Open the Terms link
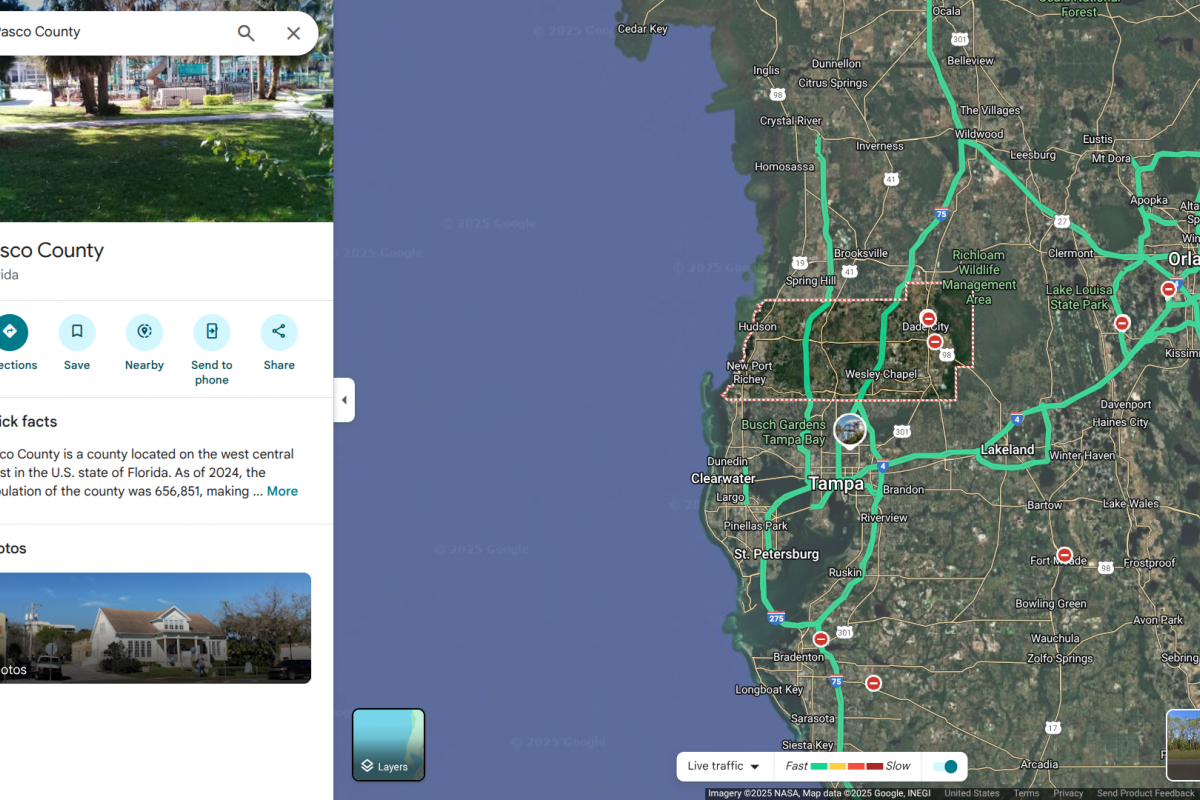This screenshot has width=1200, height=800. pos(1026,793)
